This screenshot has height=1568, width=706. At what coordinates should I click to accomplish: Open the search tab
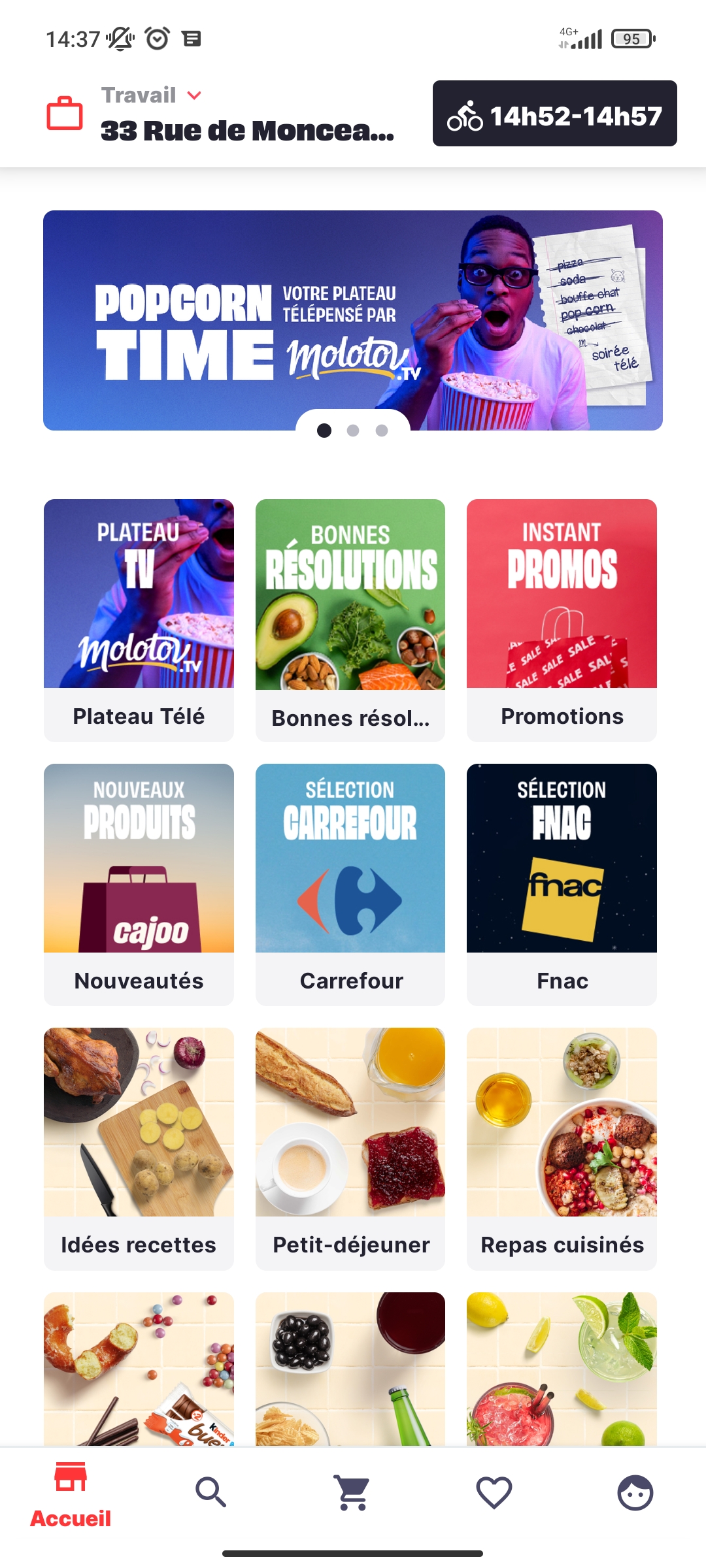tap(211, 1492)
